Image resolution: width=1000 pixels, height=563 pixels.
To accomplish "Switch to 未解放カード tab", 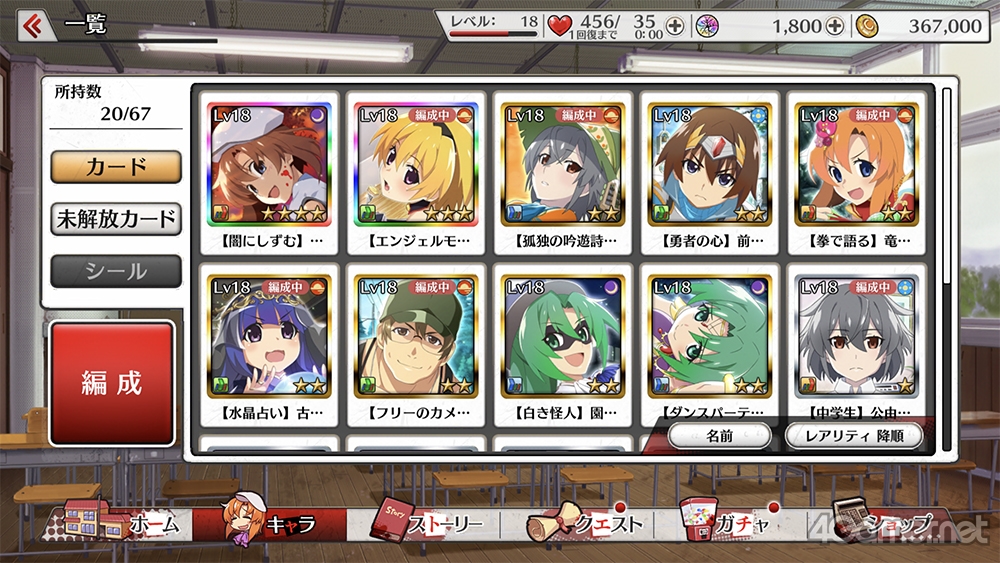I will [116, 219].
